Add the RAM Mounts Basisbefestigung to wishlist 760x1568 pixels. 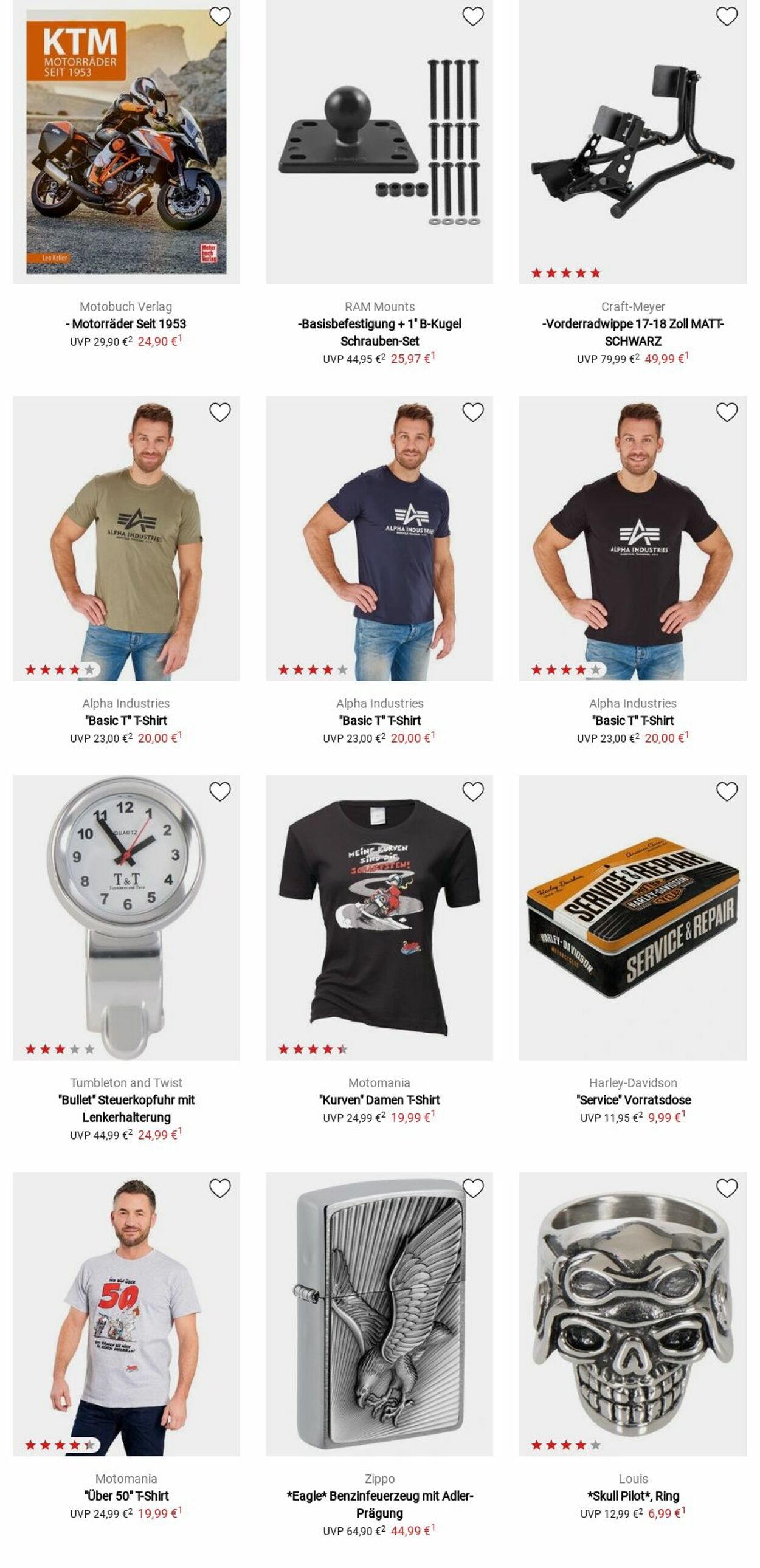[x=472, y=16]
